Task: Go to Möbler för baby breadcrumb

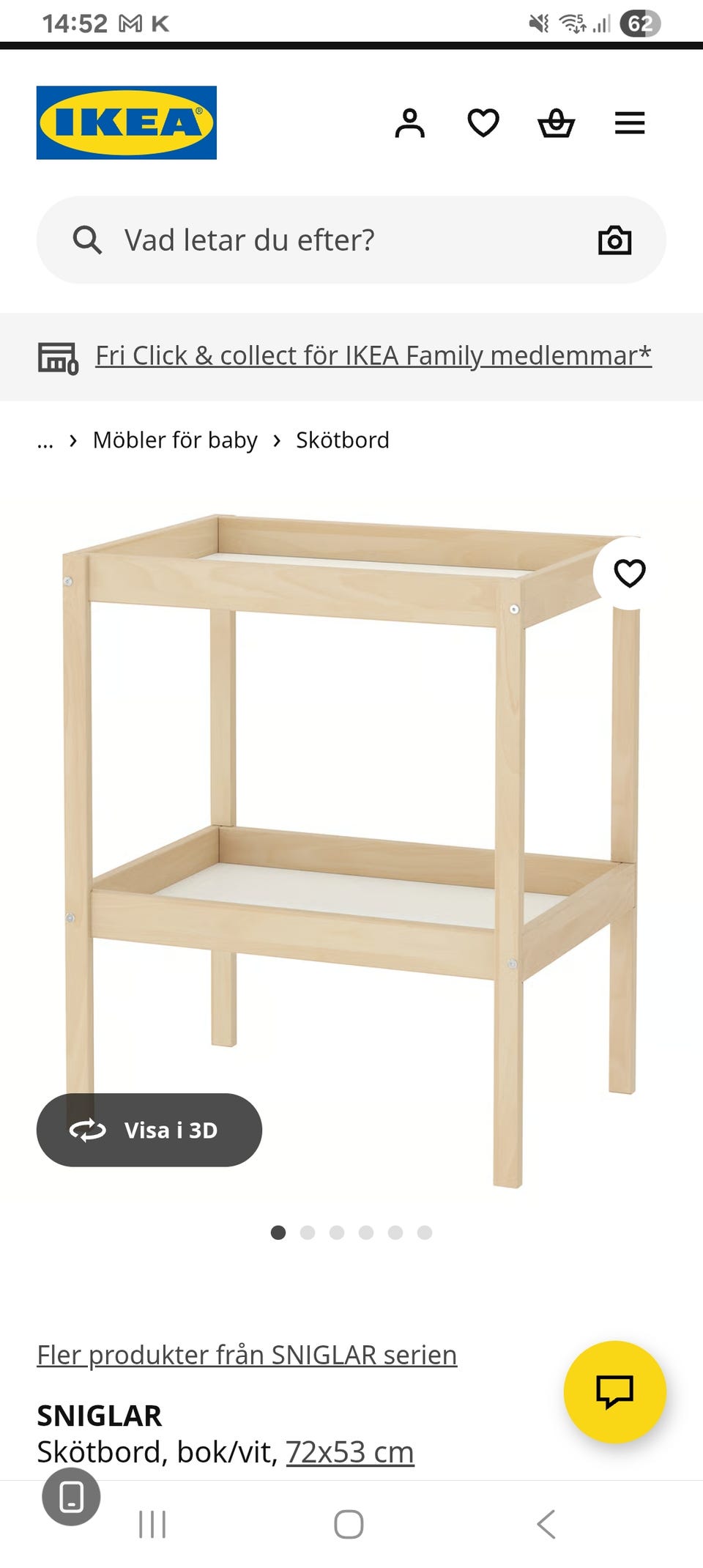Action: [x=175, y=440]
